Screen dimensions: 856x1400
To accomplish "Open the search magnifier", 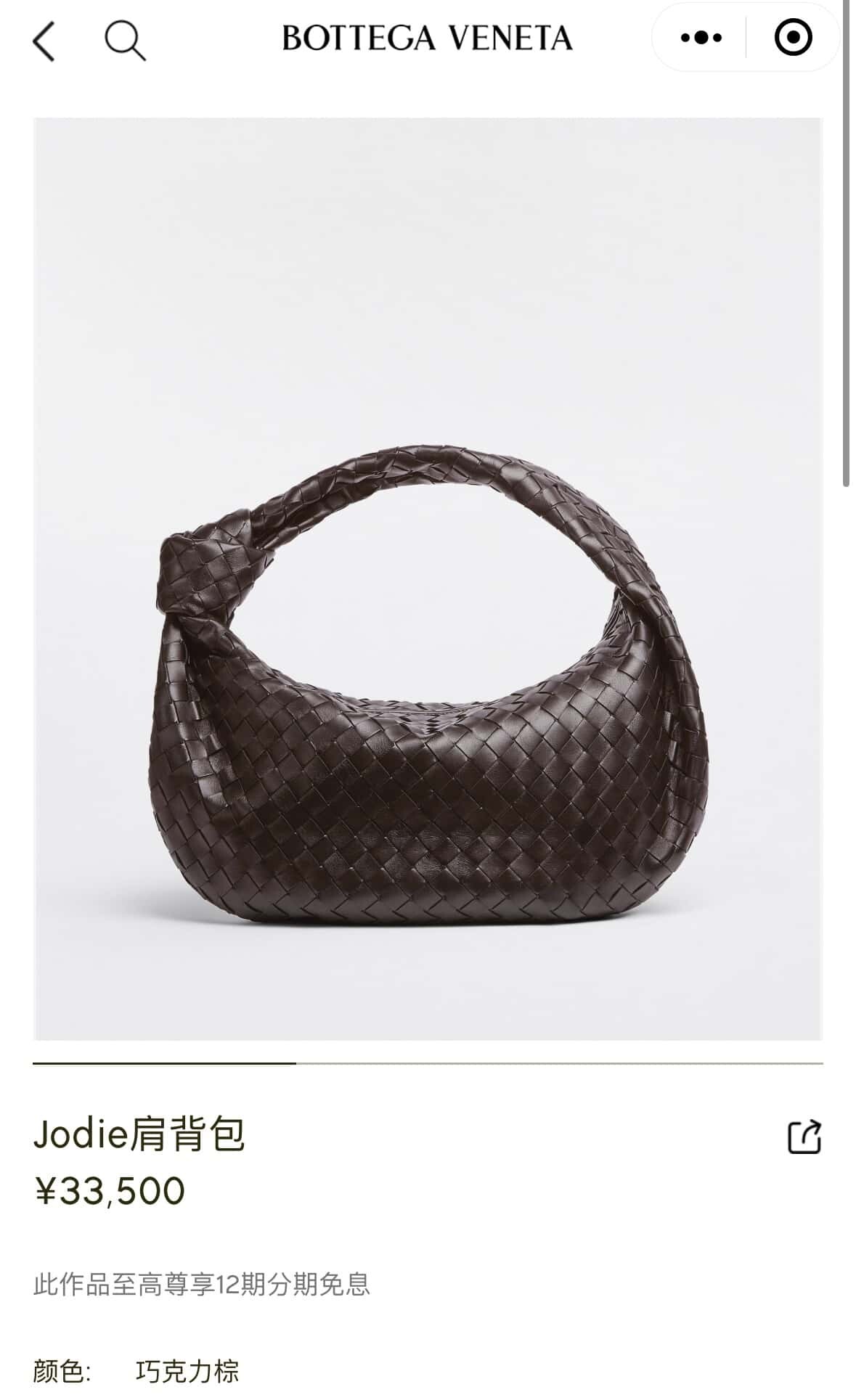I will (x=125, y=40).
